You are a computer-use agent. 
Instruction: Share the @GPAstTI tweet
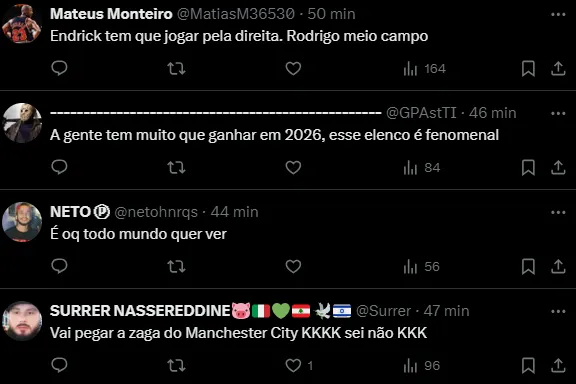(558, 168)
